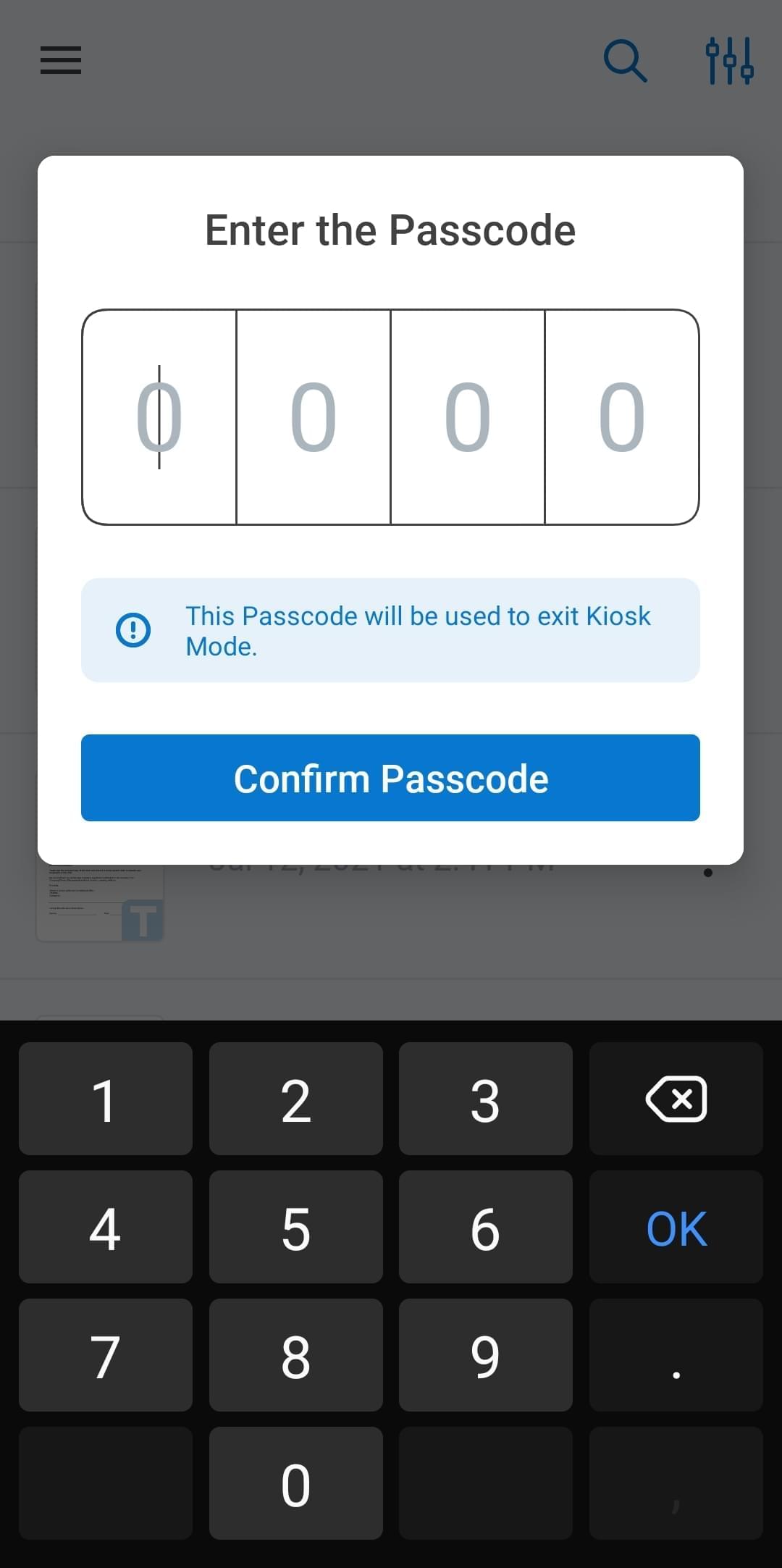The height and width of the screenshot is (1568, 782).
Task: Click the first passcode digit field
Action: pyautogui.click(x=159, y=416)
